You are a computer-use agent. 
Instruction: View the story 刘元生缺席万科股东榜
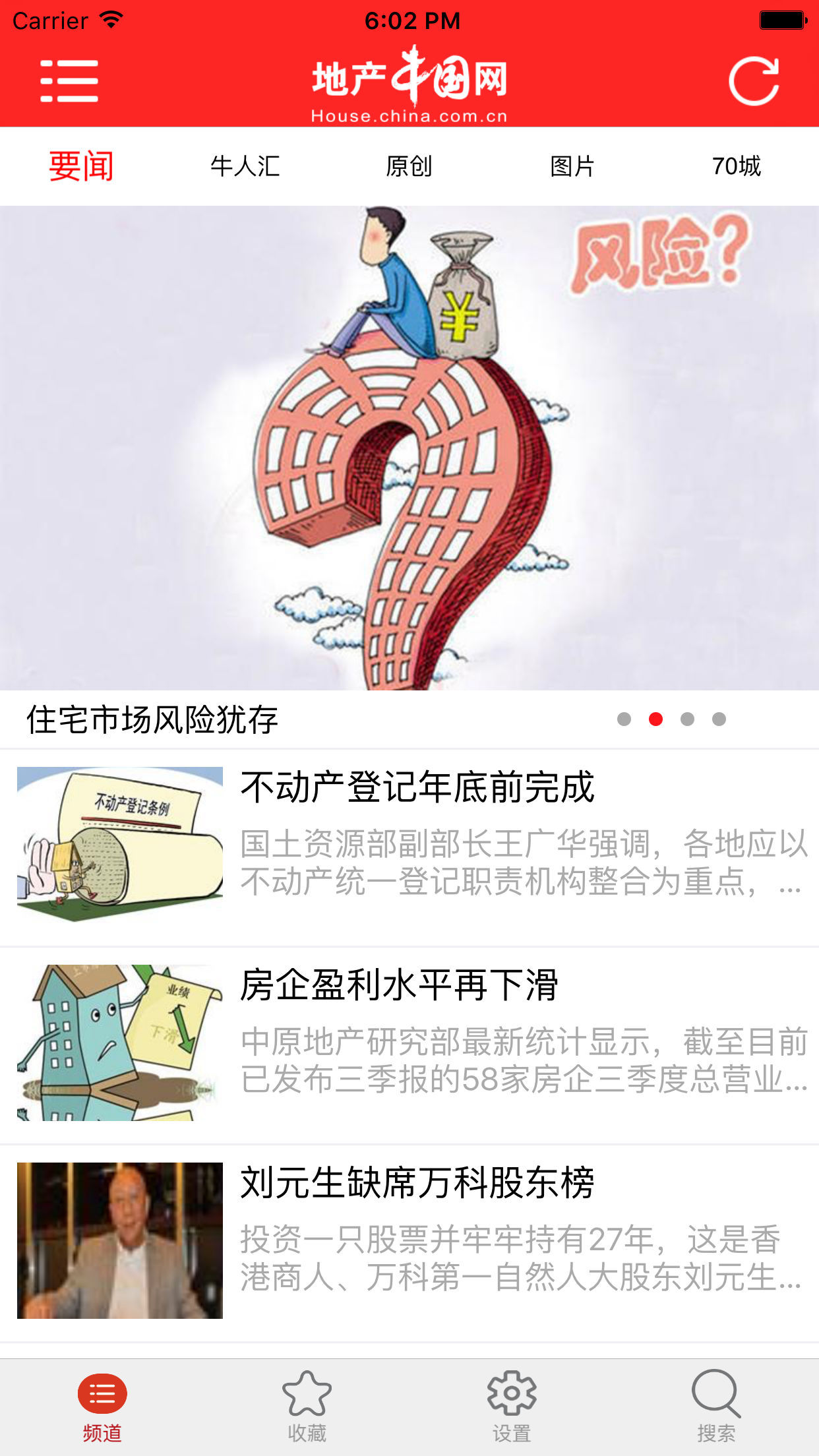(417, 1182)
